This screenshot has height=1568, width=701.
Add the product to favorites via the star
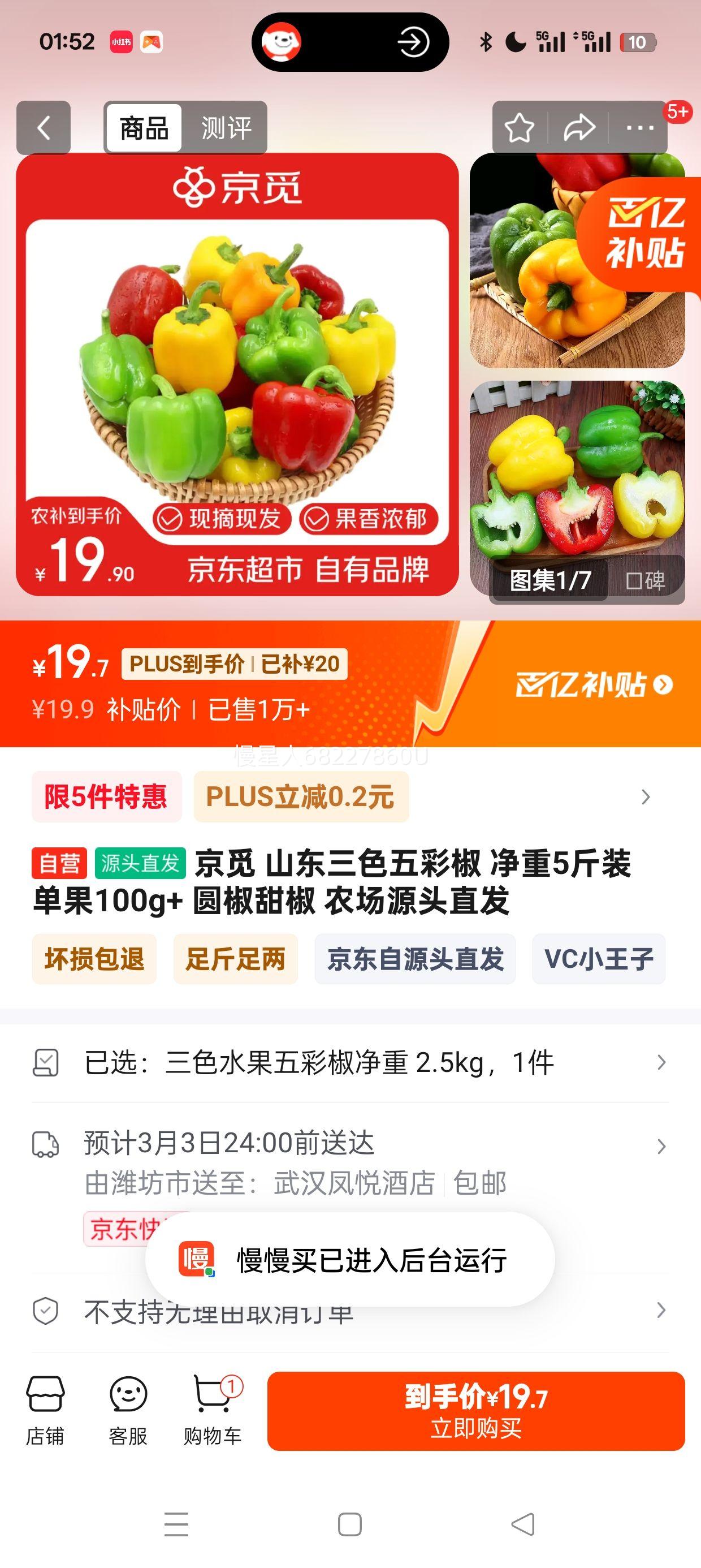point(518,128)
